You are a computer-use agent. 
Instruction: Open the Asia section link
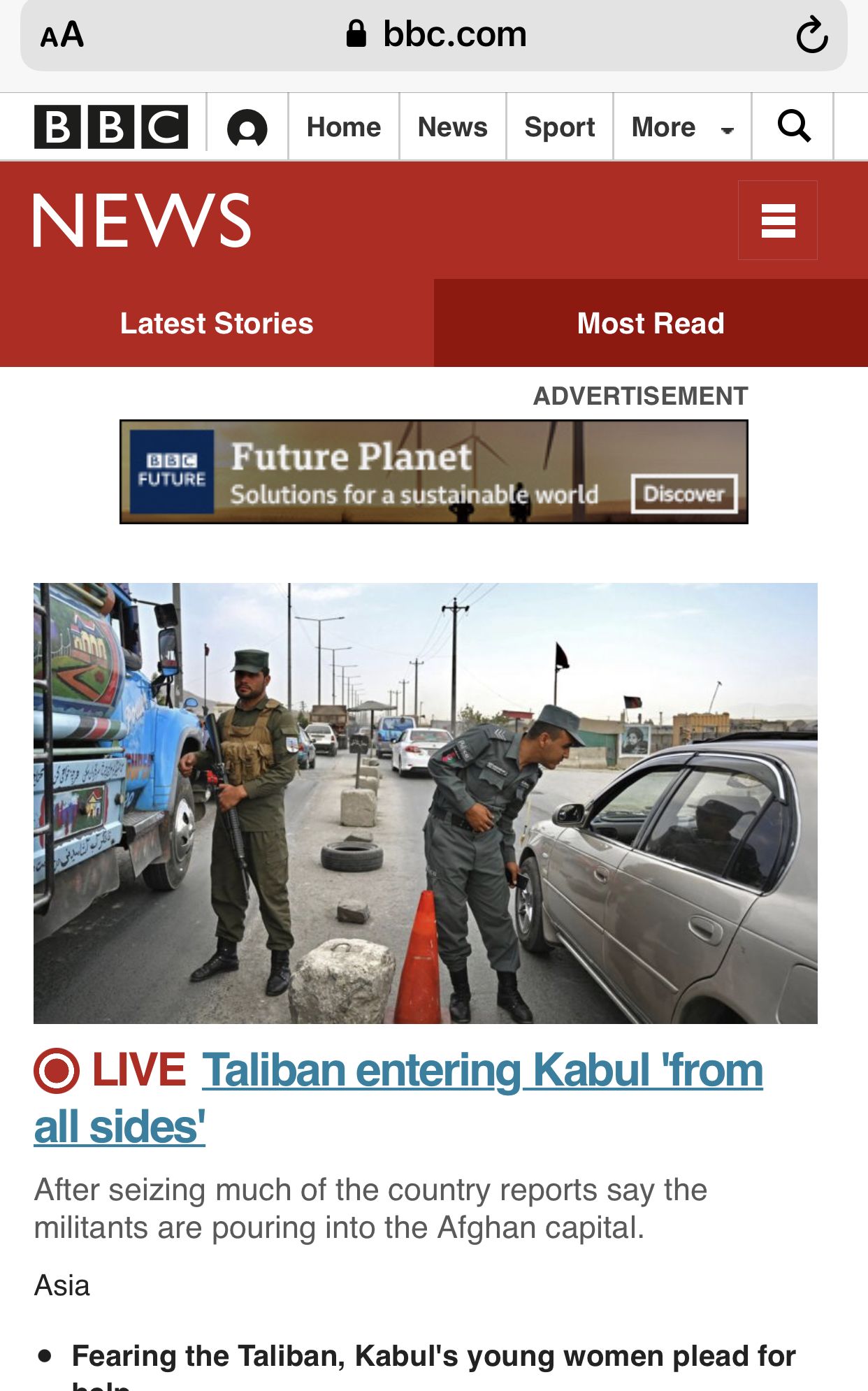[x=62, y=1285]
